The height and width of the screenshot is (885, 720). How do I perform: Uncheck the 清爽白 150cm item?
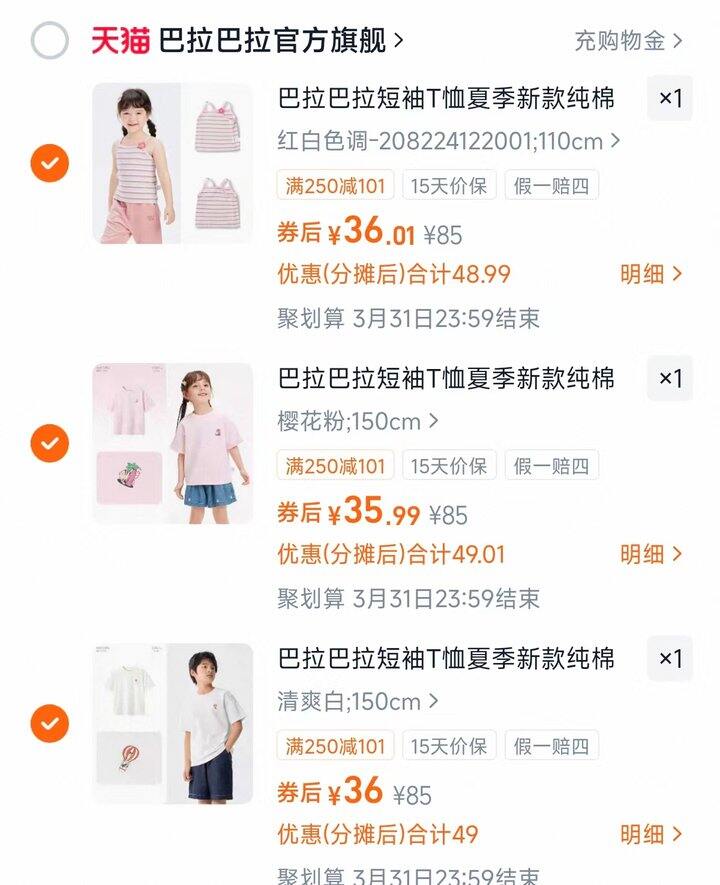coord(50,723)
